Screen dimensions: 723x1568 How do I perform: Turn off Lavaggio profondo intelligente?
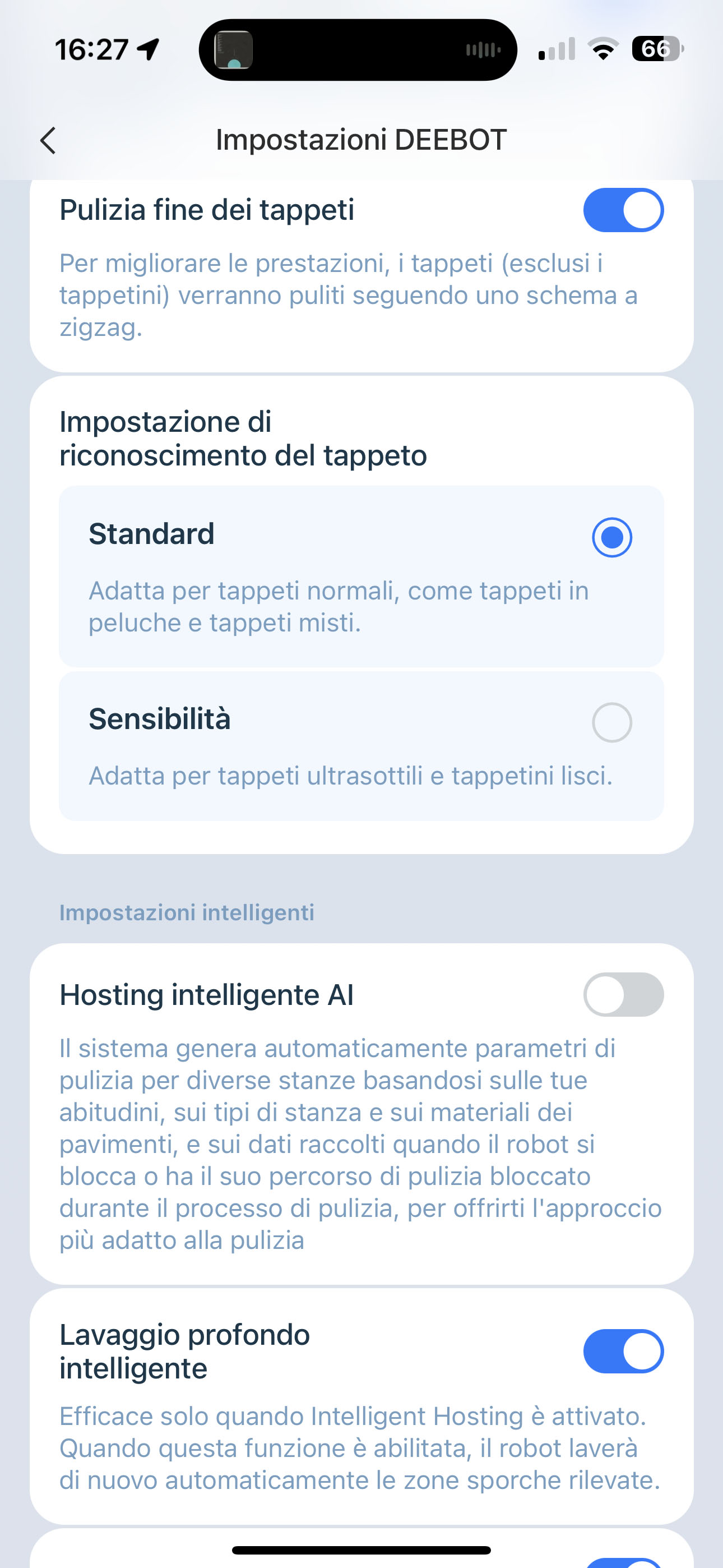click(x=623, y=1352)
